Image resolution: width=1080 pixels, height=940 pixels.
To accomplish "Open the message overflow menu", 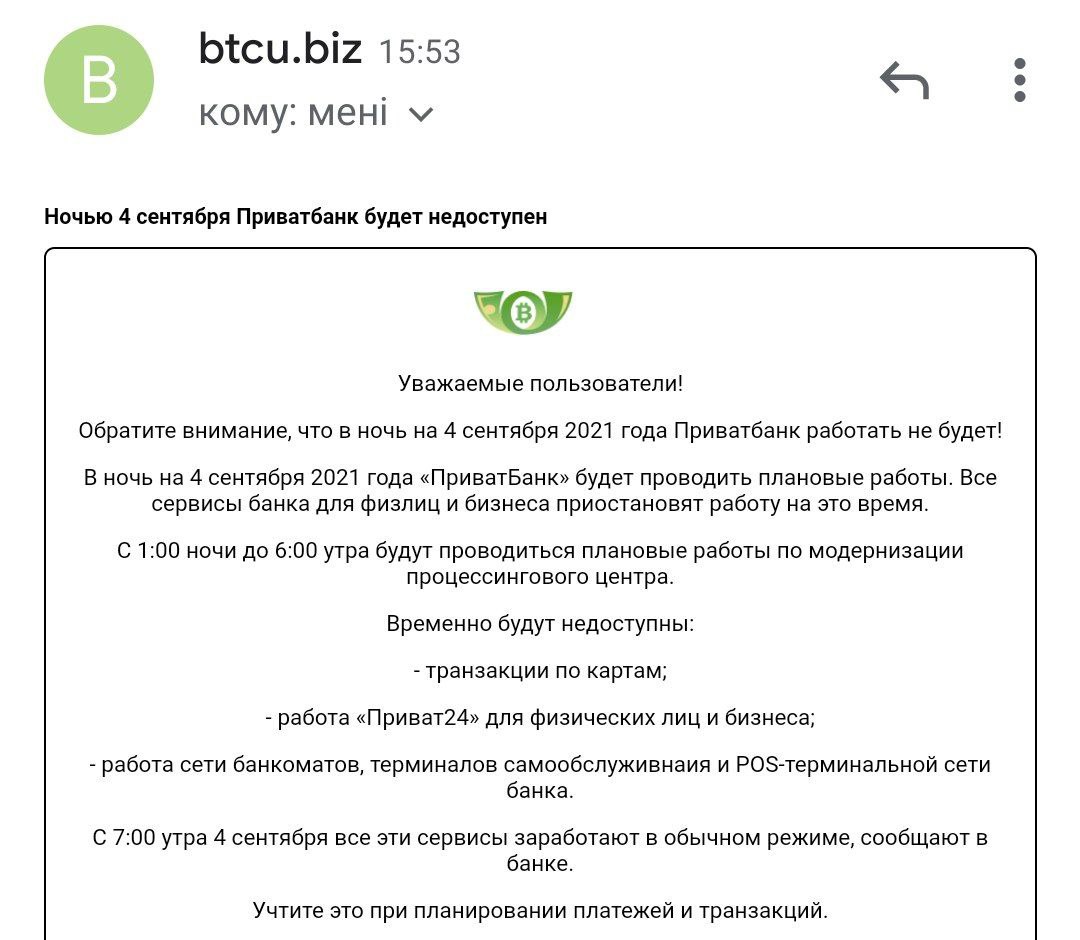I will pyautogui.click(x=1019, y=80).
